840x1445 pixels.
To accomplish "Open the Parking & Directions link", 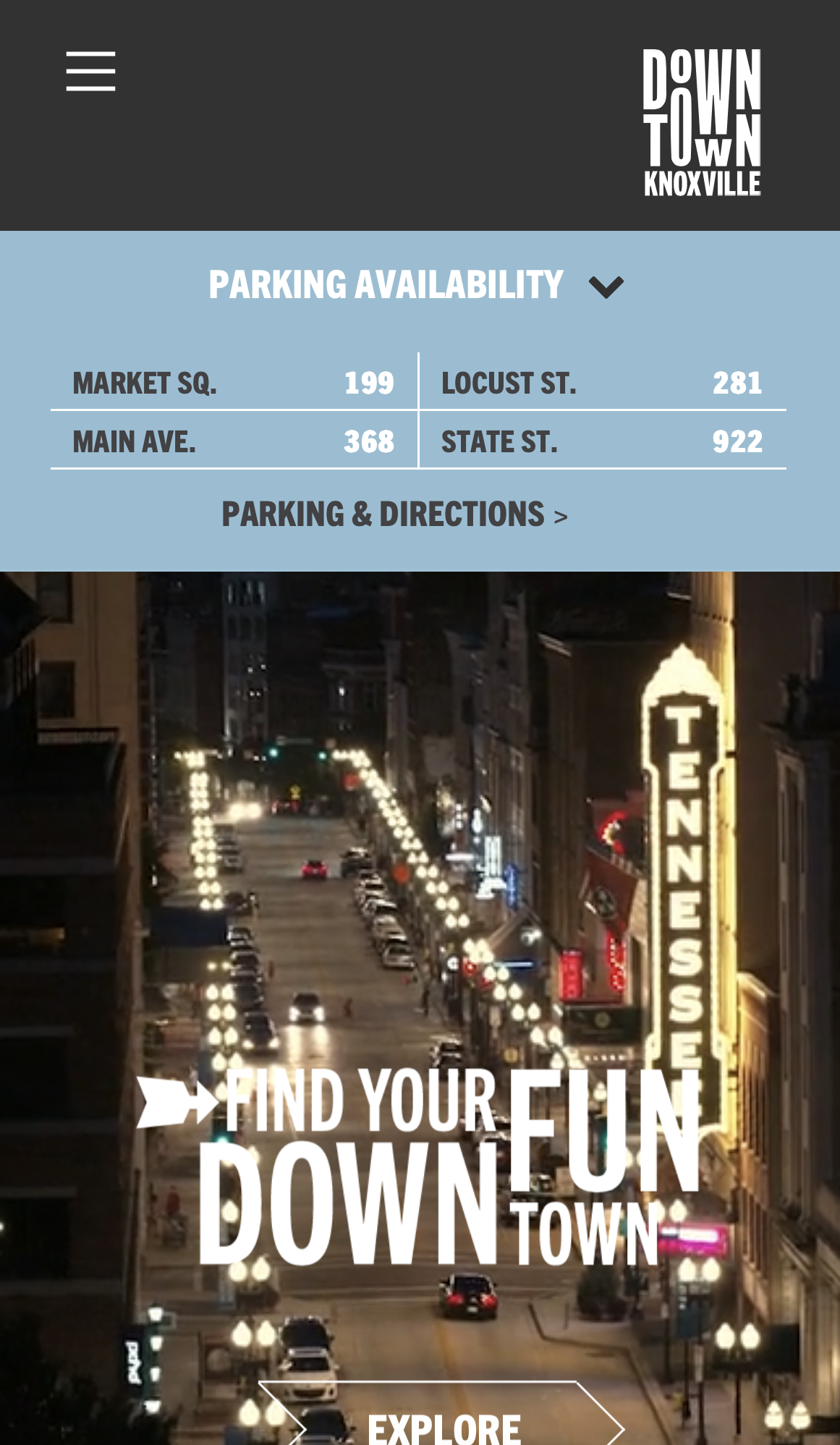I will click(394, 514).
